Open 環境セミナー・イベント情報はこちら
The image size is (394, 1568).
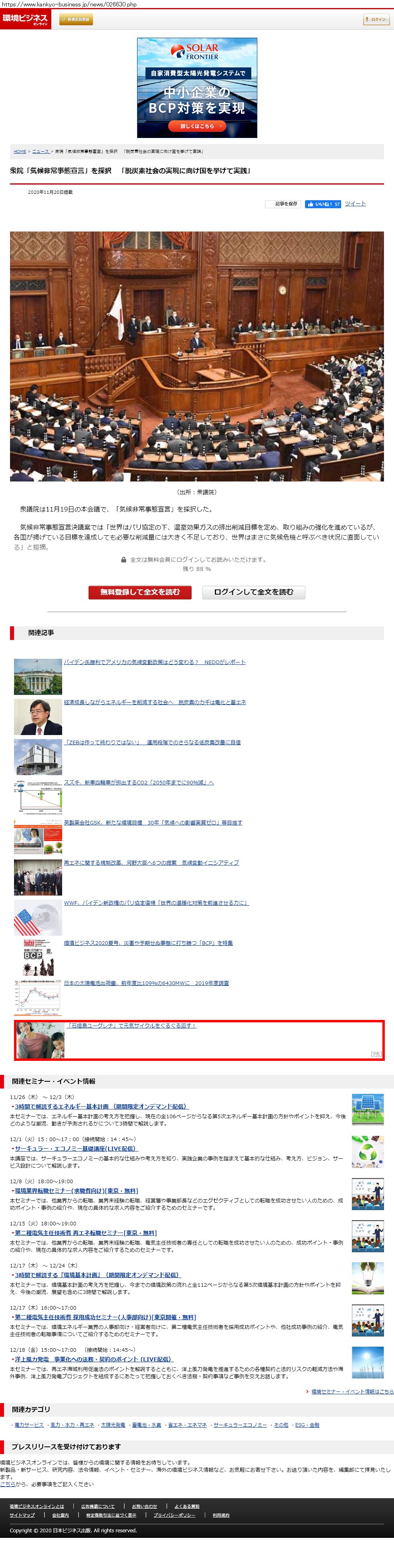pyautogui.click(x=352, y=1391)
